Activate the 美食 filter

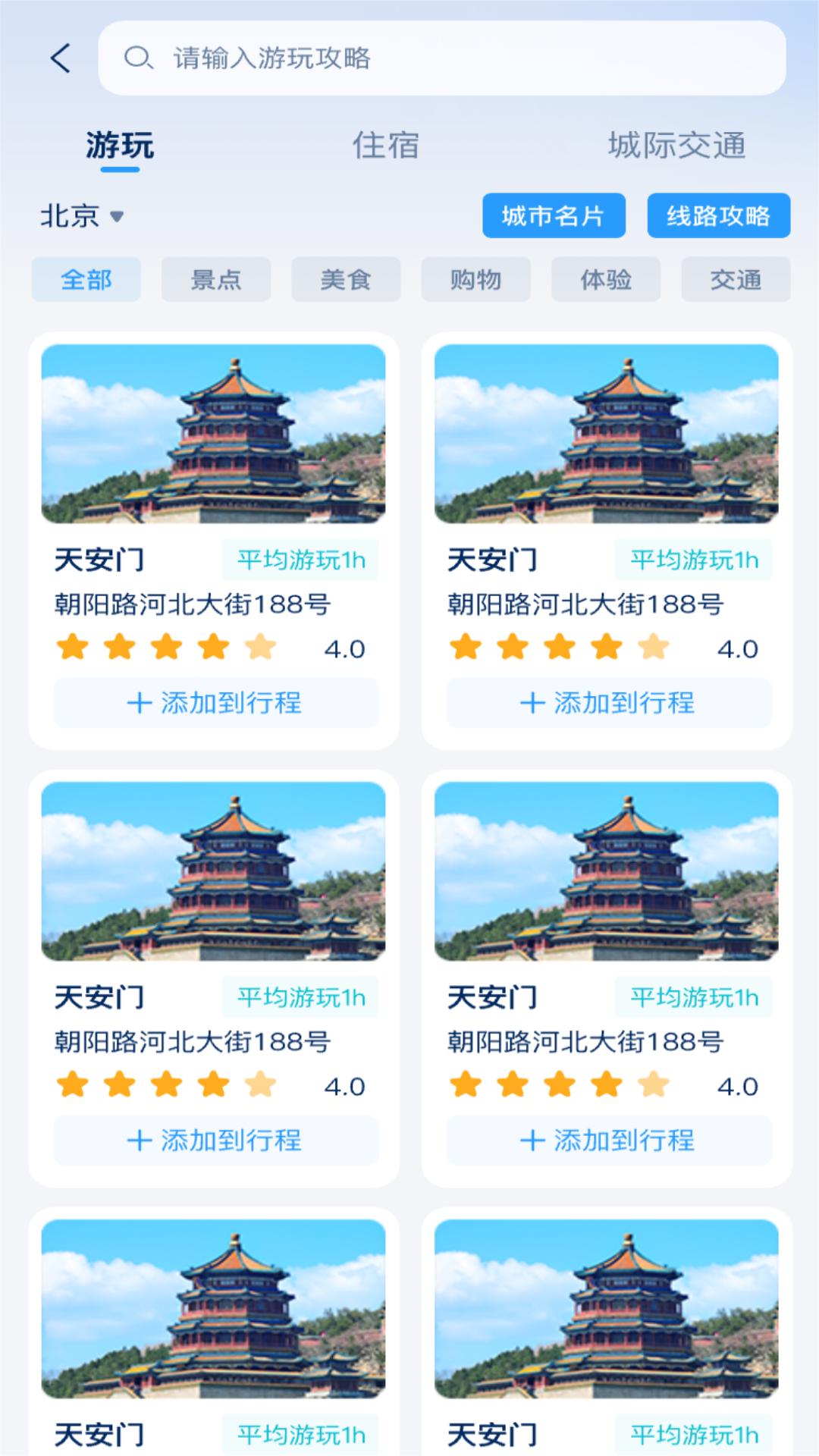pyautogui.click(x=347, y=279)
